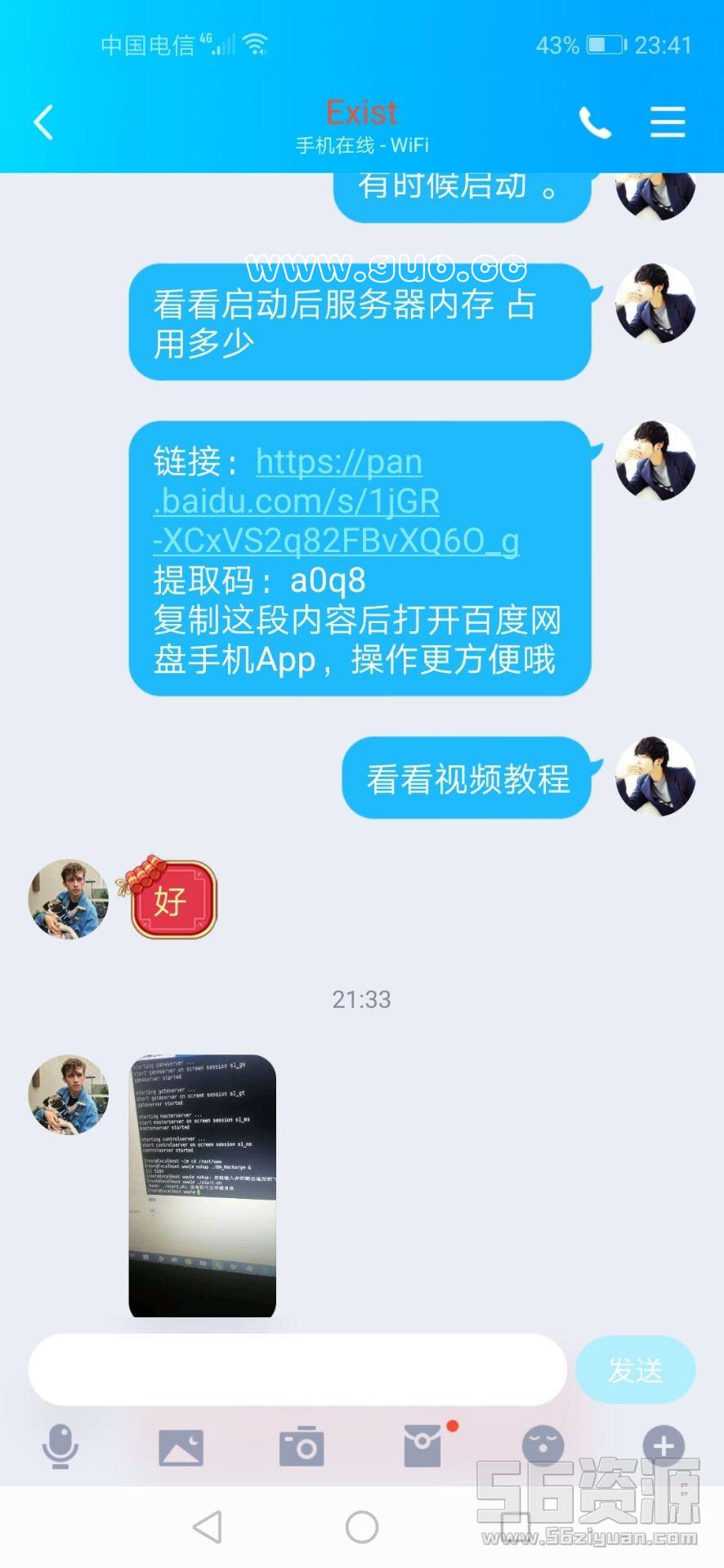724x1568 pixels.
Task: Record a voice message
Action: (x=60, y=1446)
